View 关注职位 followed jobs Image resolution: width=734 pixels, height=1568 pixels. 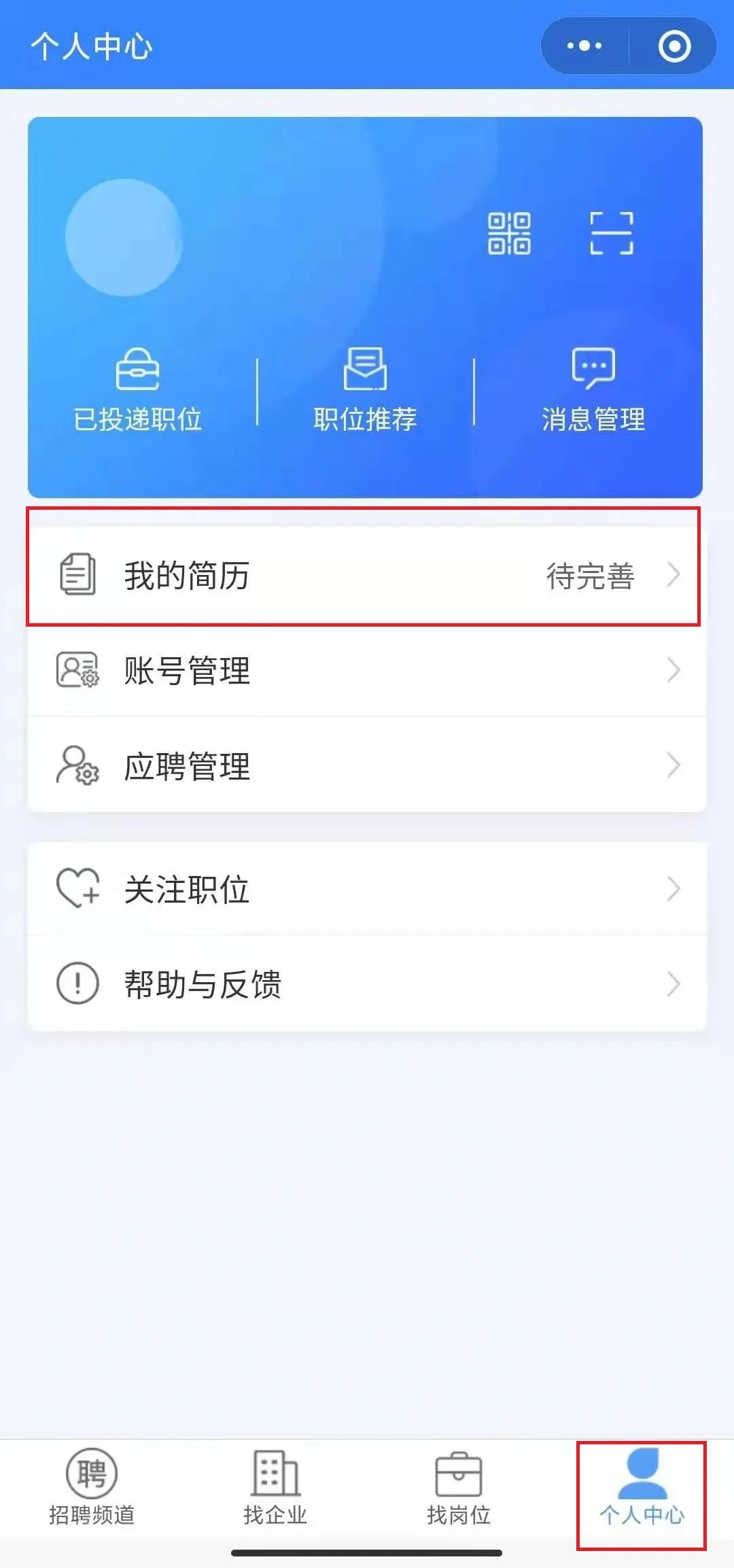point(365,889)
